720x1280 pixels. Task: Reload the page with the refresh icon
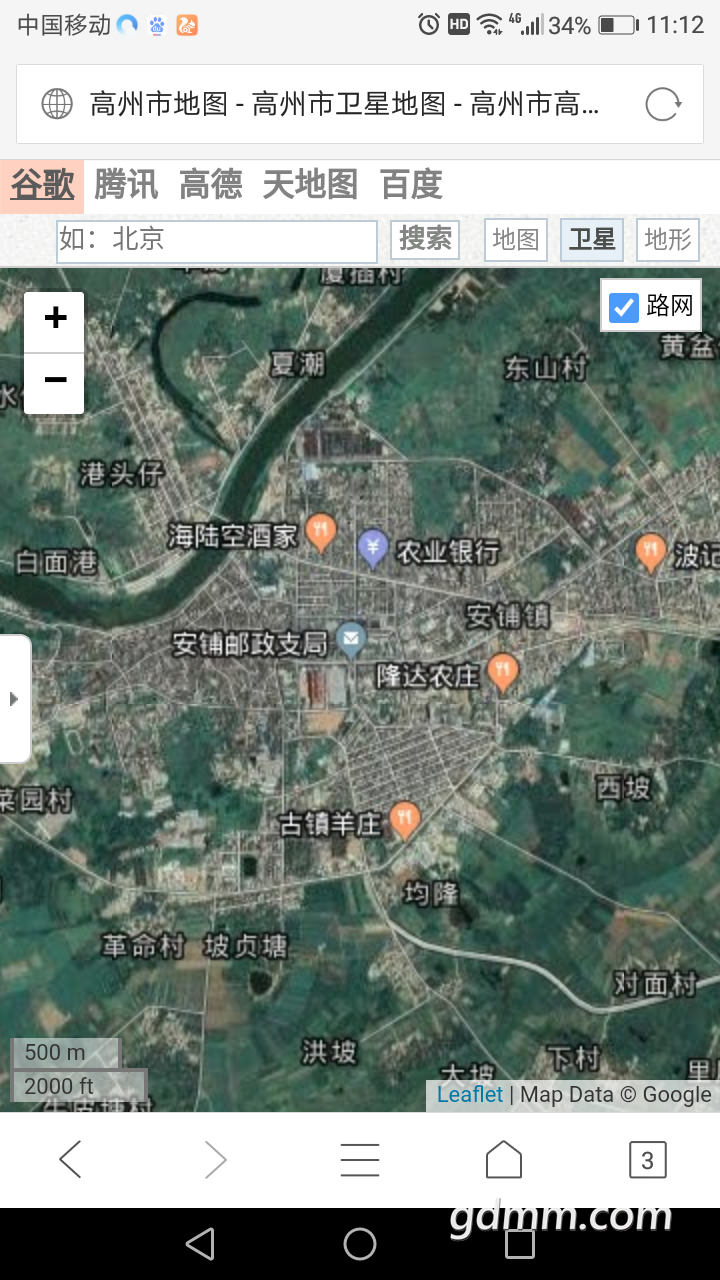(x=663, y=104)
